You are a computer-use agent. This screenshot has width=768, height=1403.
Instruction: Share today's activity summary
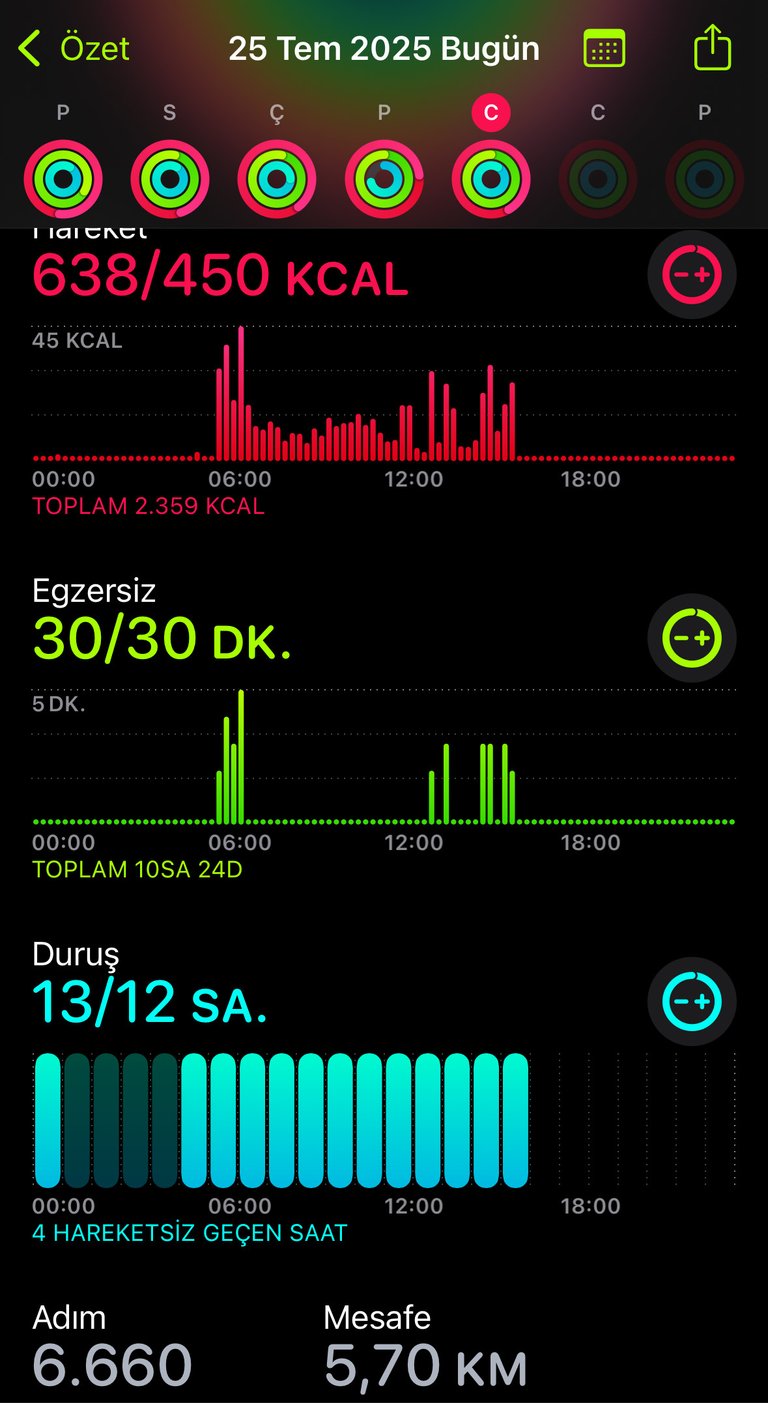click(x=712, y=47)
